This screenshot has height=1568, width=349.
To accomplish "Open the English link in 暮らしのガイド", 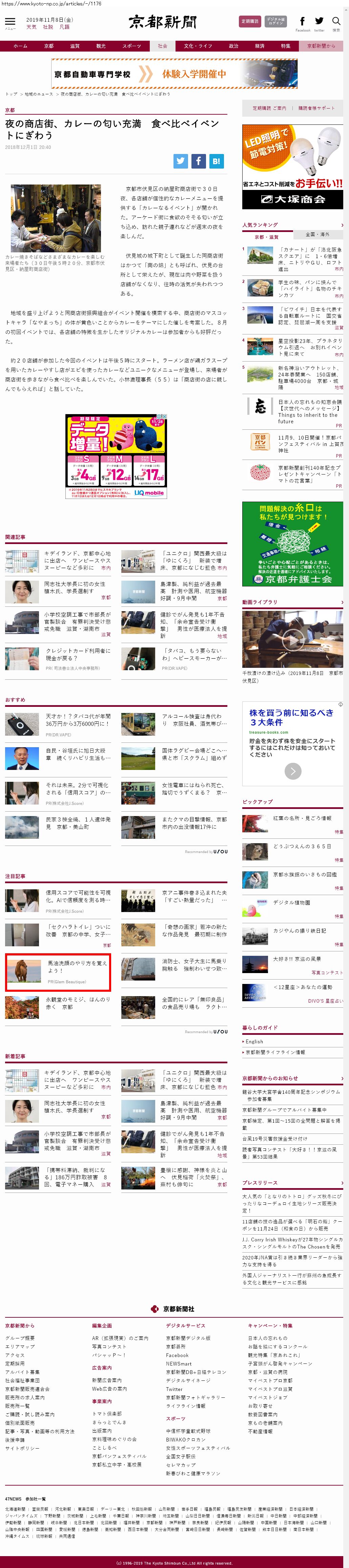I will click(254, 1042).
